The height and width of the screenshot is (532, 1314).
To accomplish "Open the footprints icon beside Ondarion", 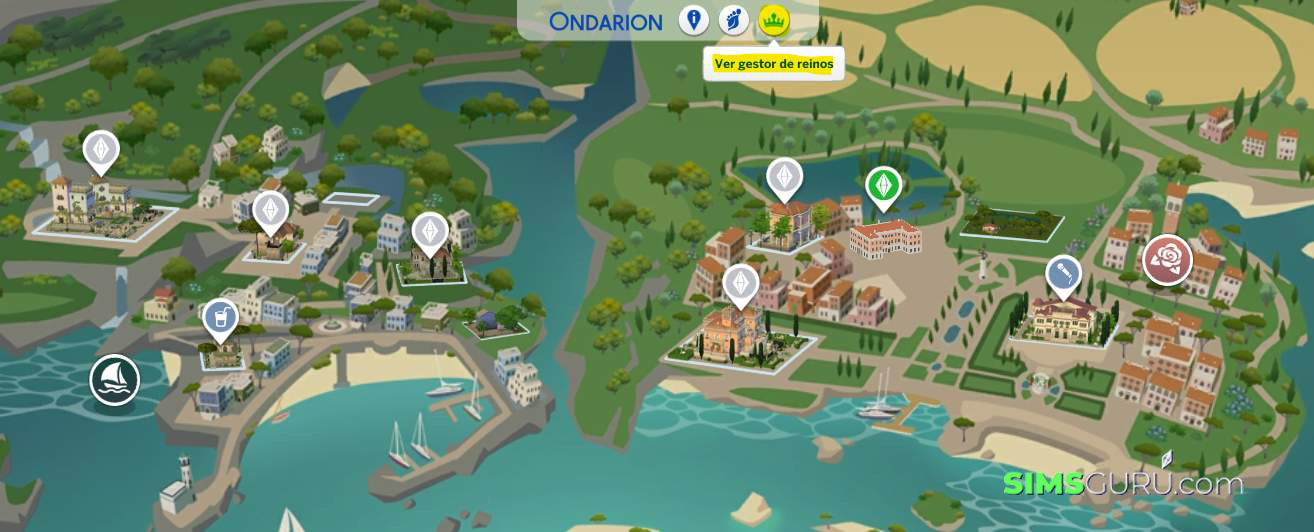I will tap(734, 20).
